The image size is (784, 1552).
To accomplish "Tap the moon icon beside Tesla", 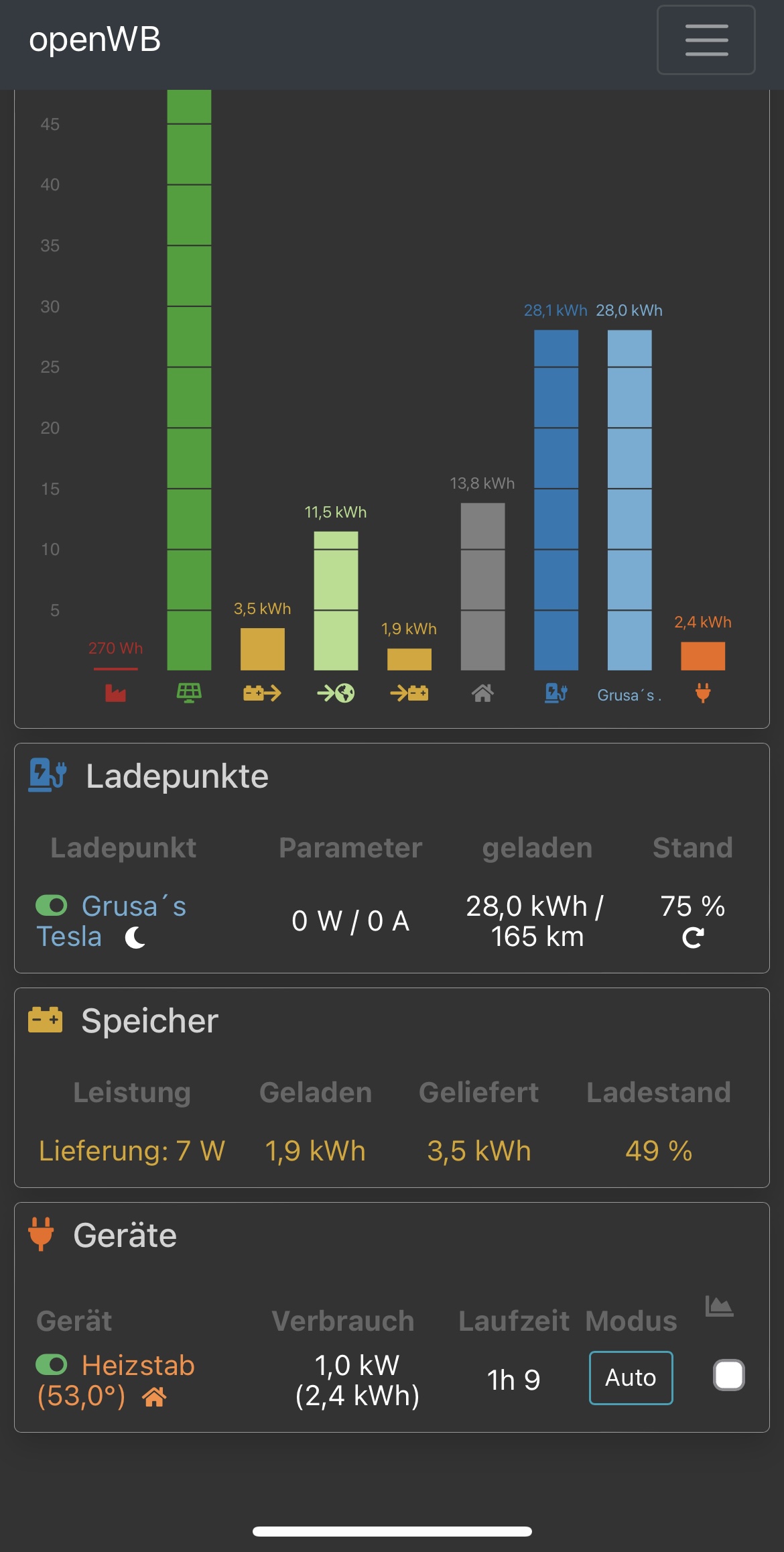I will point(135,938).
